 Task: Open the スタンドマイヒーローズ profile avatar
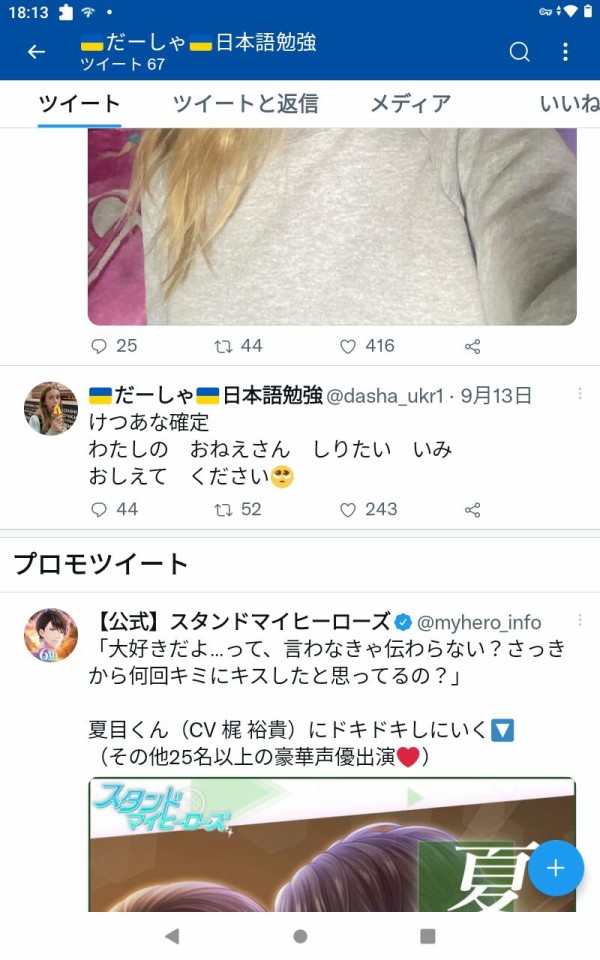51,636
